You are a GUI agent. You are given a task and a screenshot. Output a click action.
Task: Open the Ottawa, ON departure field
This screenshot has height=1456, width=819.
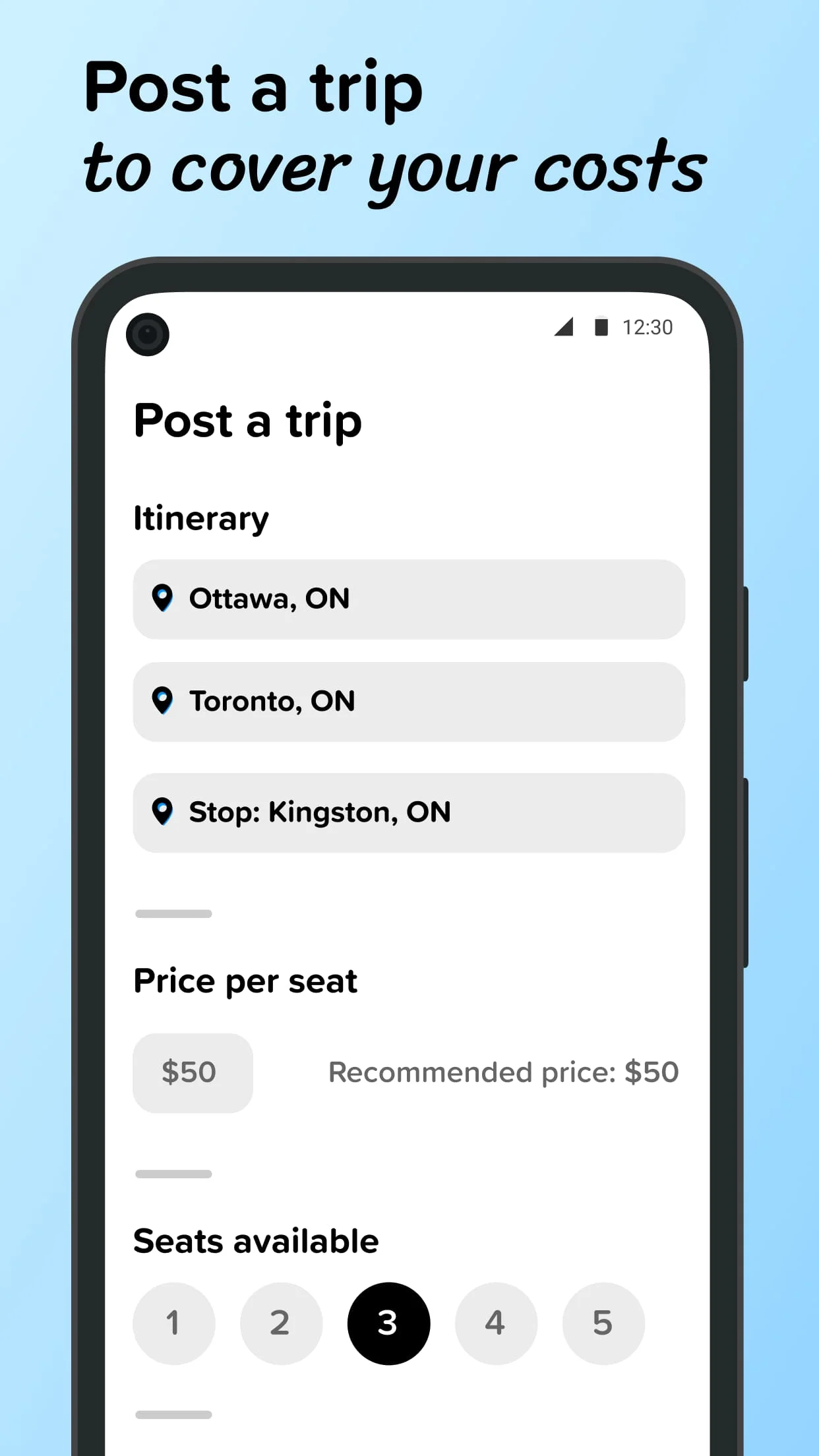(409, 599)
